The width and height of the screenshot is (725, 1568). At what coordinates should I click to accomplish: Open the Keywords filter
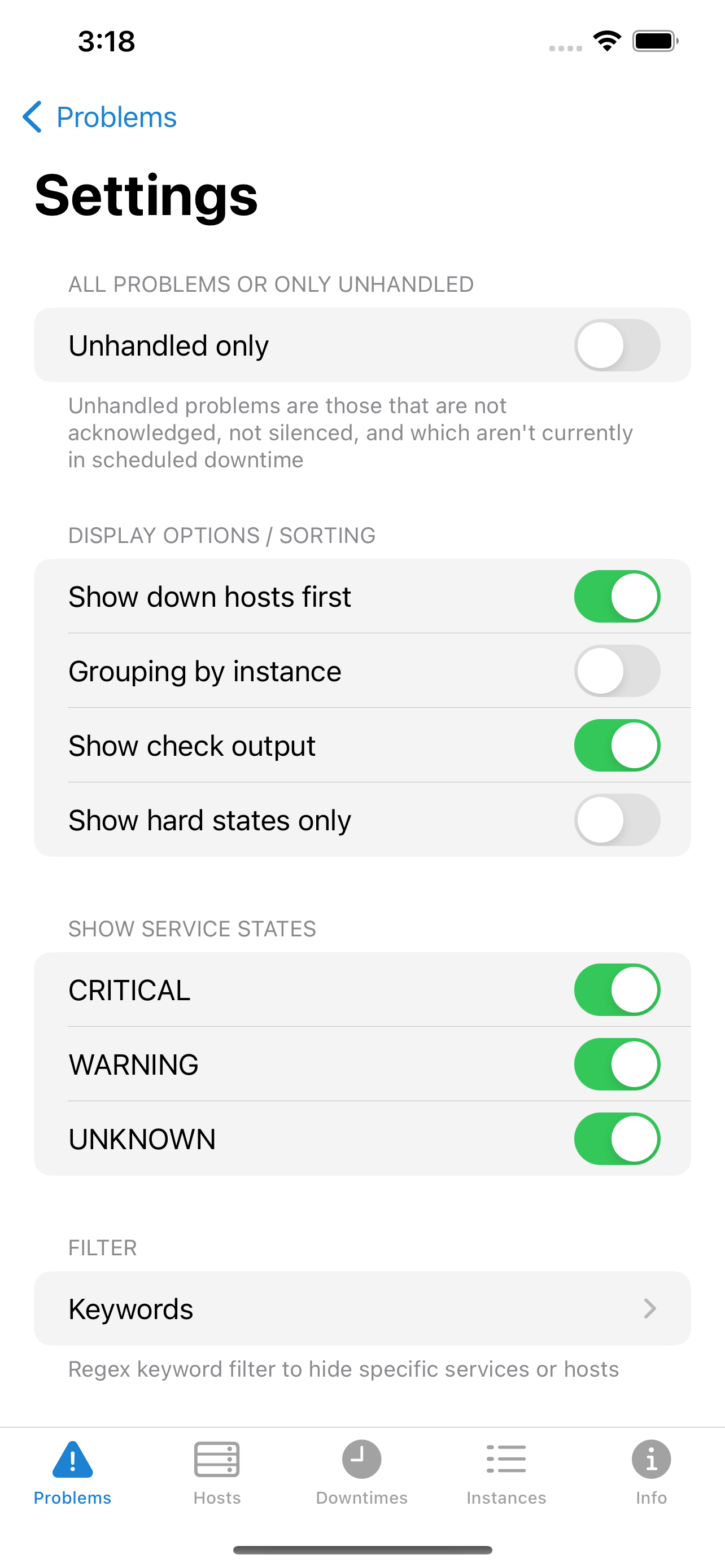(x=362, y=1309)
